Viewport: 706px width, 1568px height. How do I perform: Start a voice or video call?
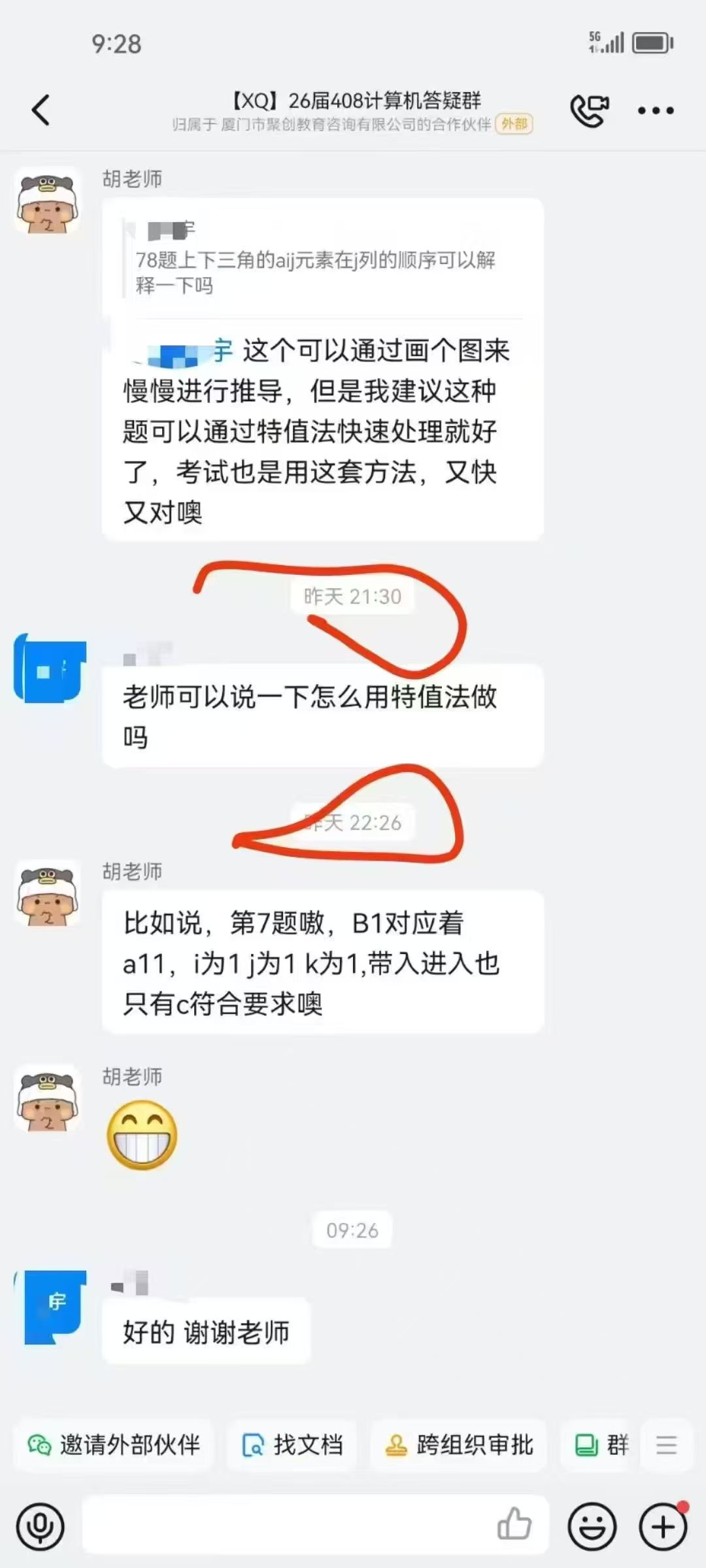[589, 110]
